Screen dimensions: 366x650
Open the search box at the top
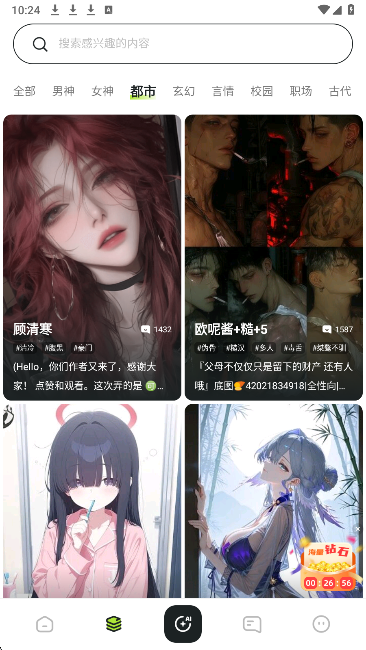pos(183,44)
